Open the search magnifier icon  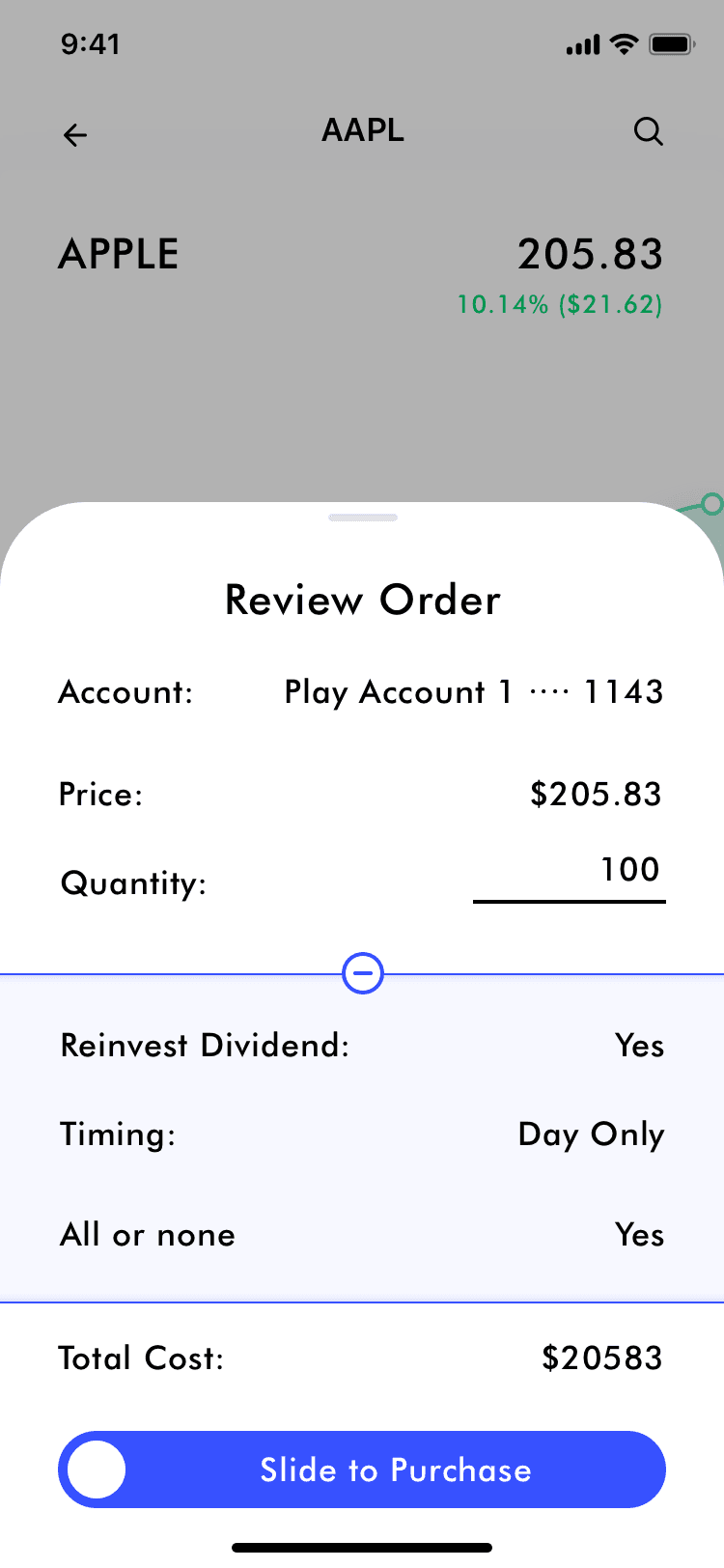(648, 131)
